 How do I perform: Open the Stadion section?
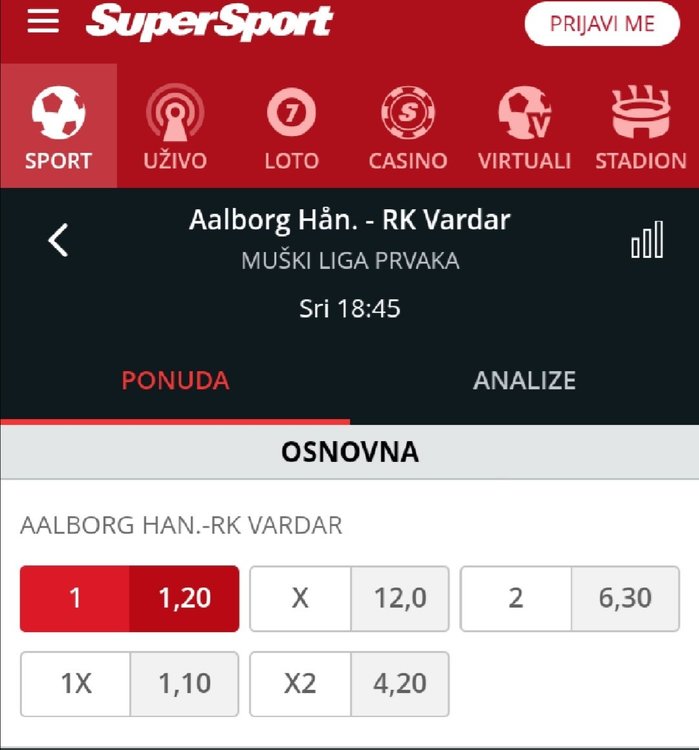(641, 127)
